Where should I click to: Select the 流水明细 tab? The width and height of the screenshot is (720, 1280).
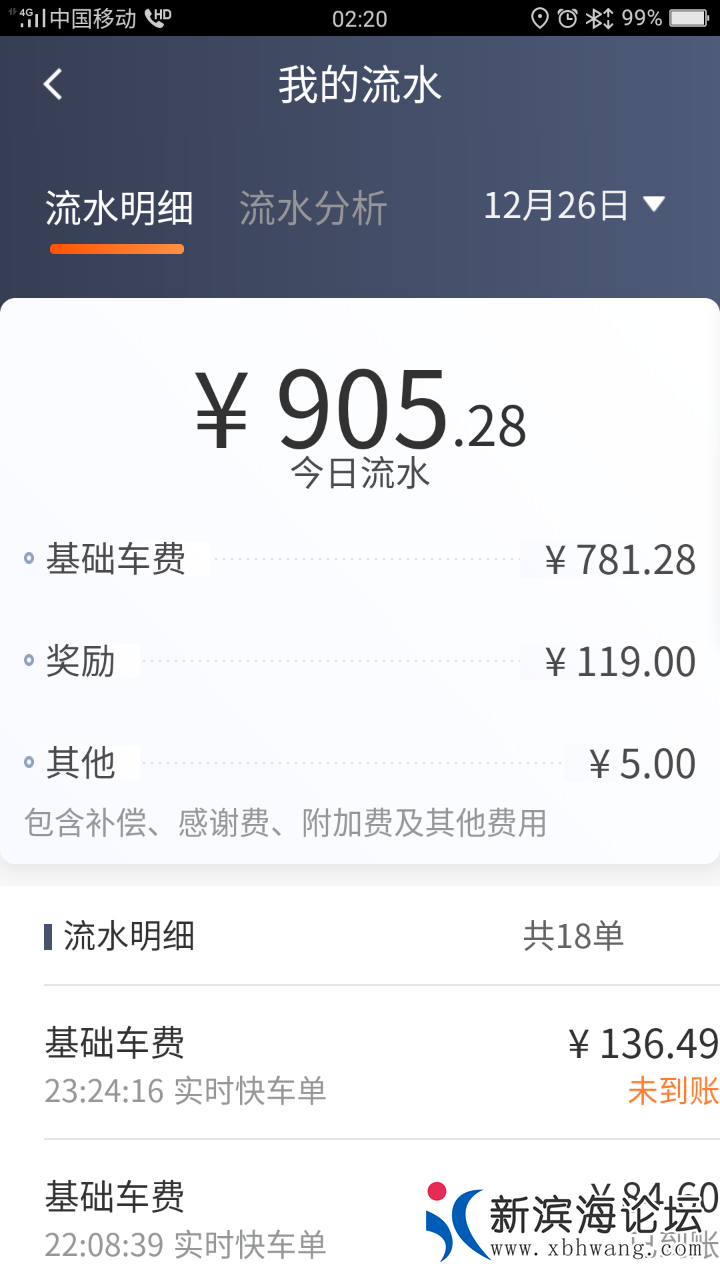coord(118,209)
